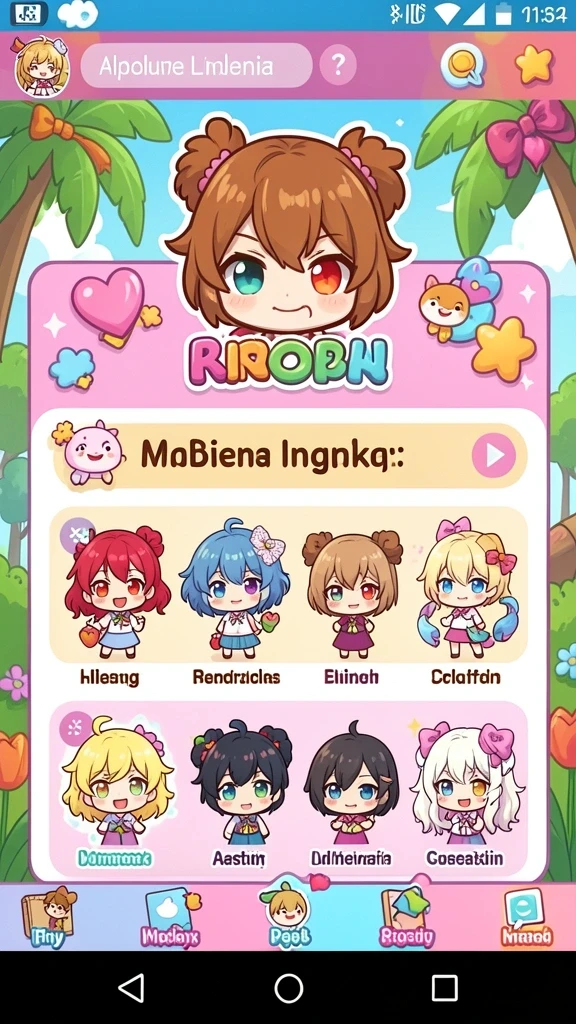Tap the Alpolune Lmlenia name field
This screenshot has width=576, height=1024.
(x=196, y=66)
